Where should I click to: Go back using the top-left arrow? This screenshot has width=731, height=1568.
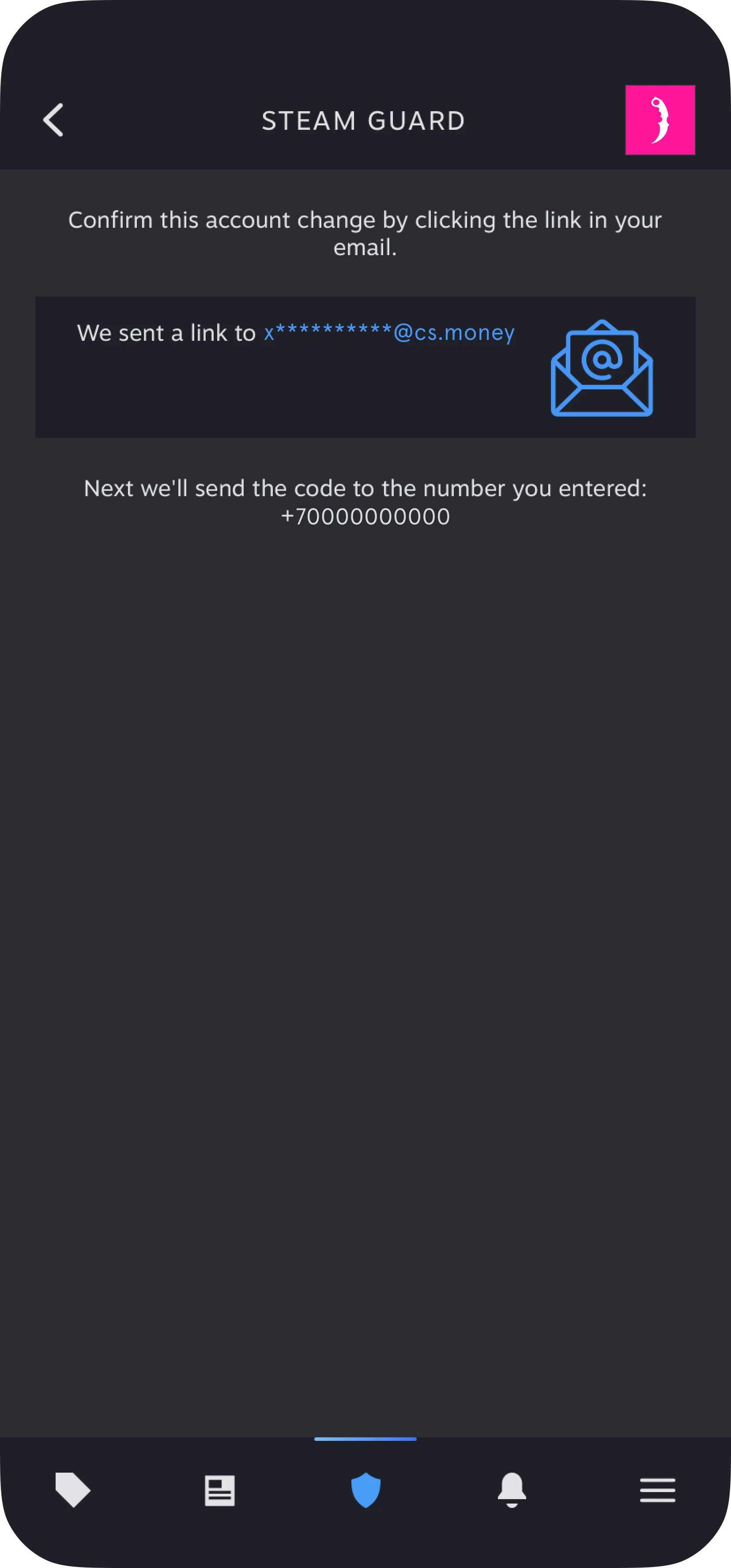pos(53,120)
